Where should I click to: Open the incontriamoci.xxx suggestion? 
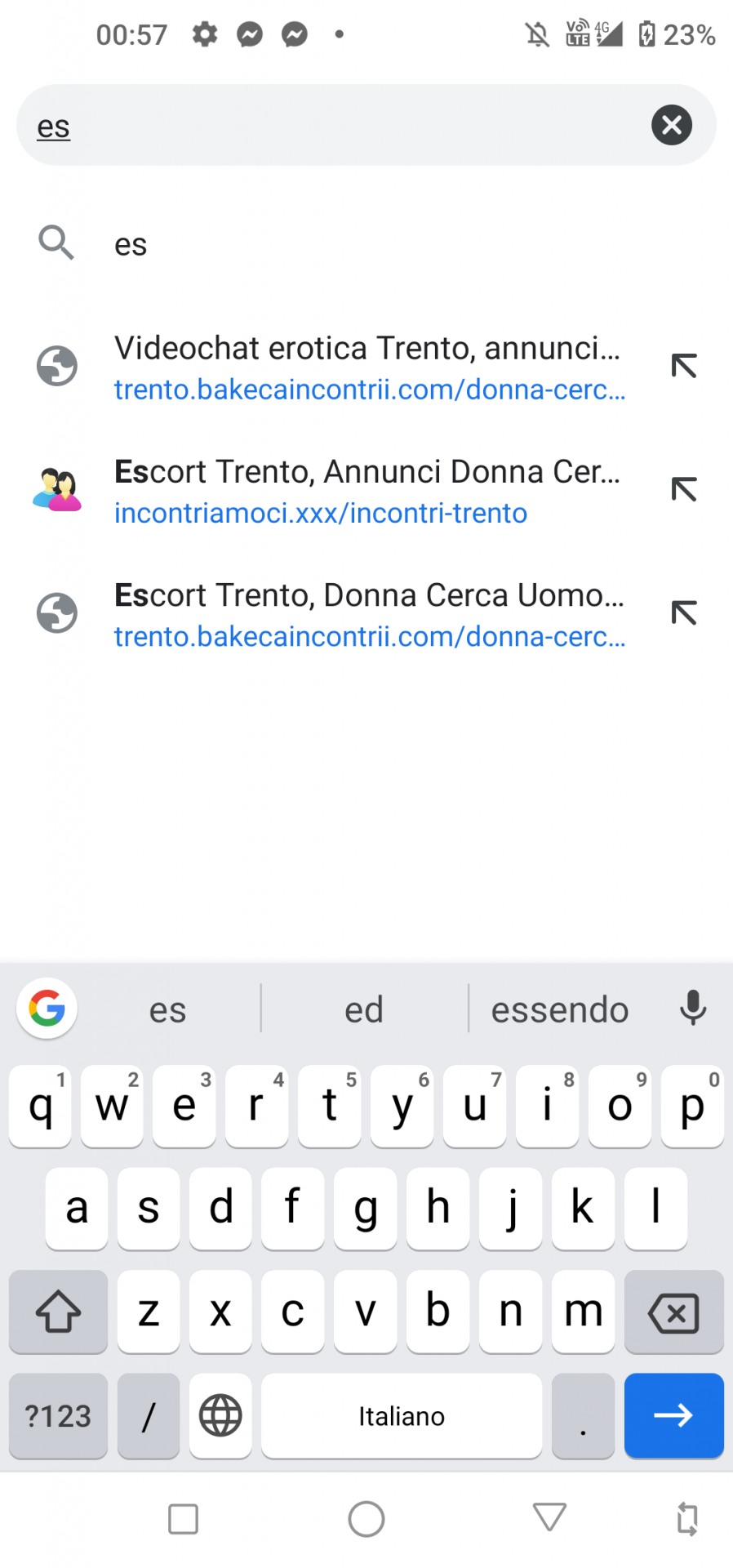(x=367, y=491)
